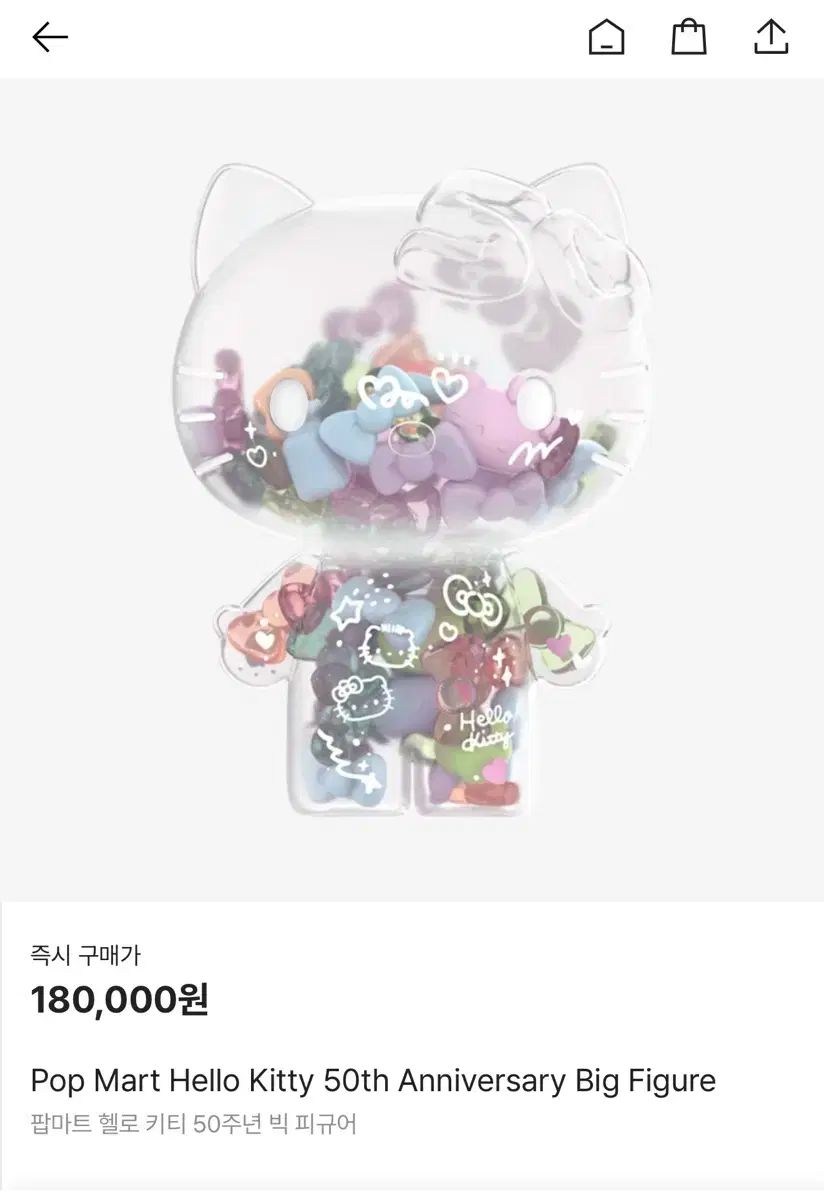
Task: Share this product listing
Action: click(x=770, y=38)
